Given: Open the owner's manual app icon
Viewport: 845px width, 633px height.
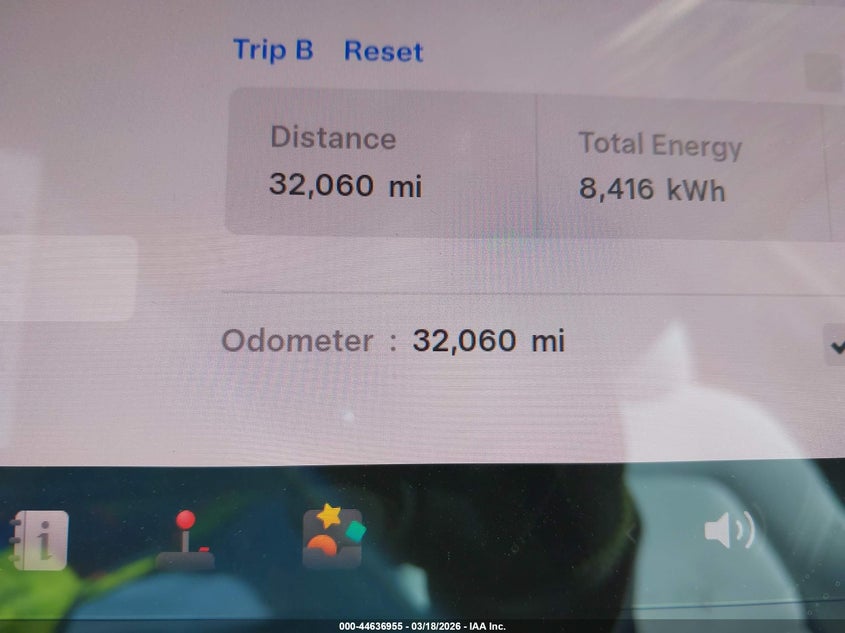Looking at the screenshot, I should point(40,541).
